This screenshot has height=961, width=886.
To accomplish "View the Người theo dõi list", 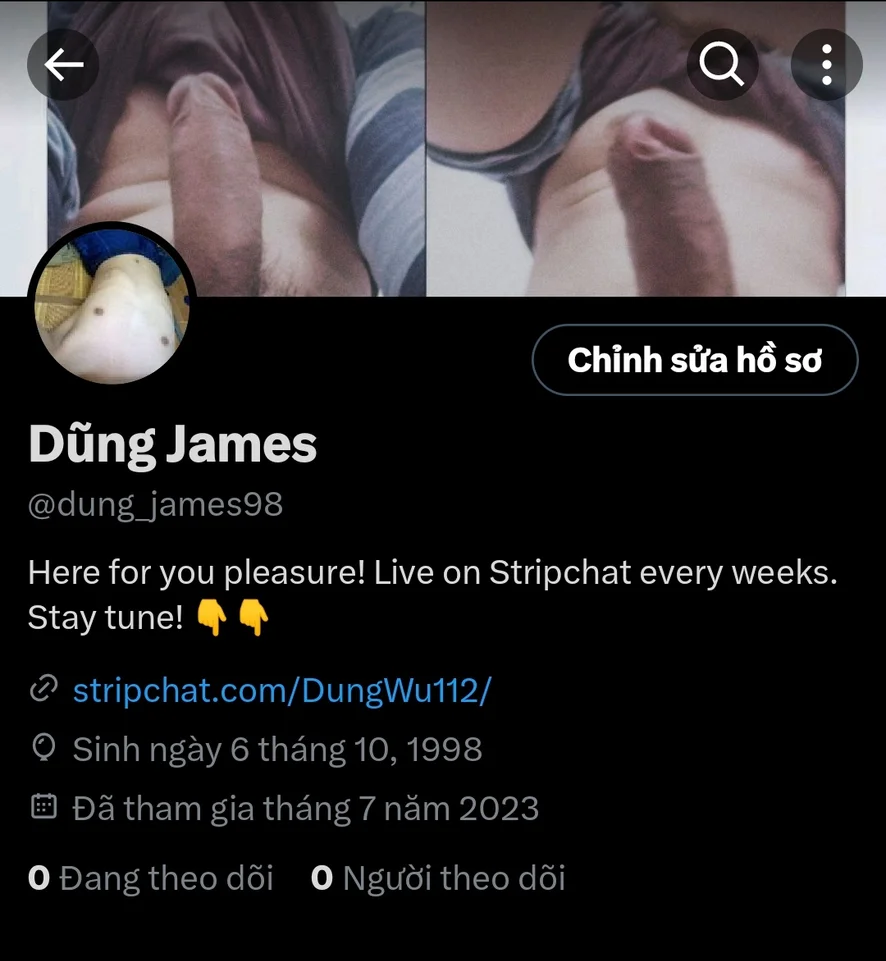I will coord(438,878).
